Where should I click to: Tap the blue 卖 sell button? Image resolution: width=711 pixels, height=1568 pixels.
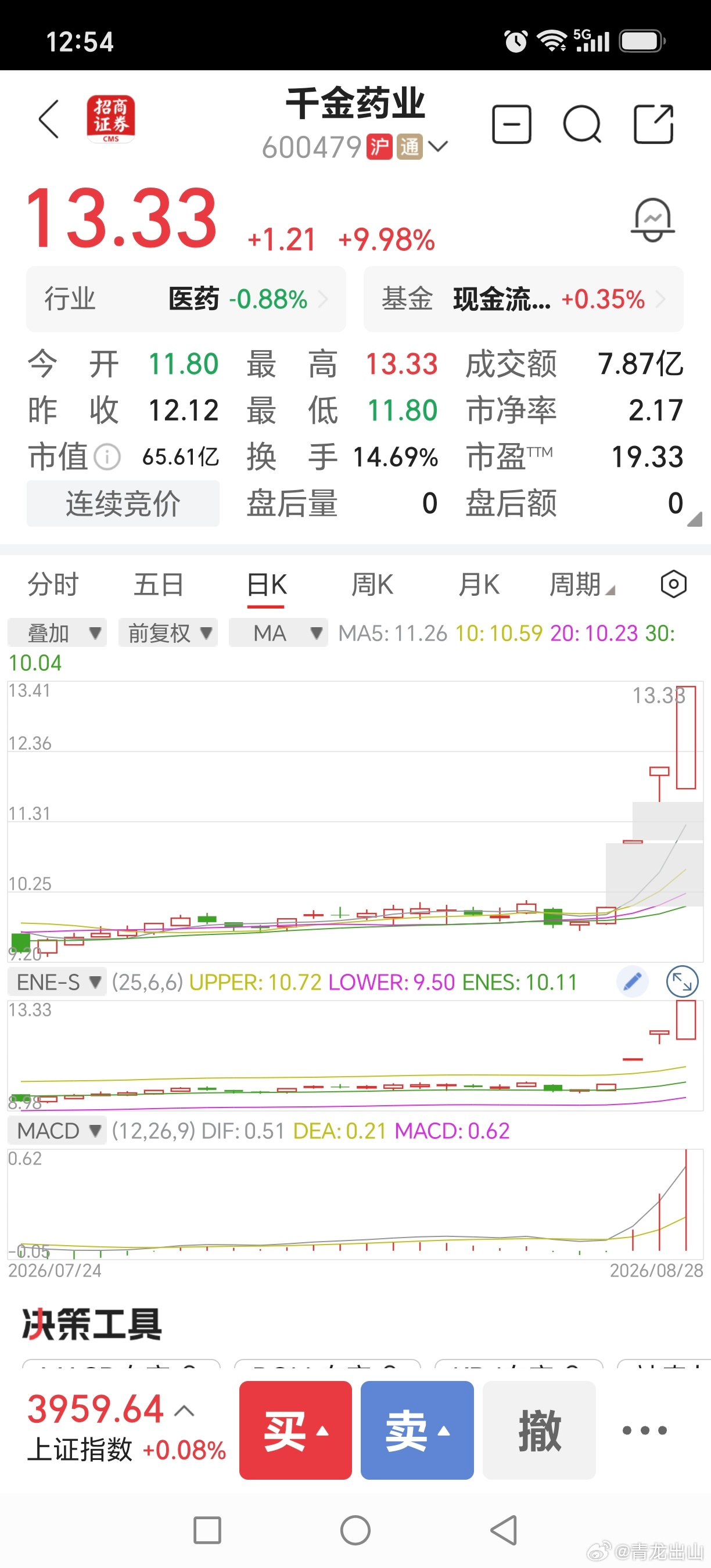pyautogui.click(x=417, y=1430)
